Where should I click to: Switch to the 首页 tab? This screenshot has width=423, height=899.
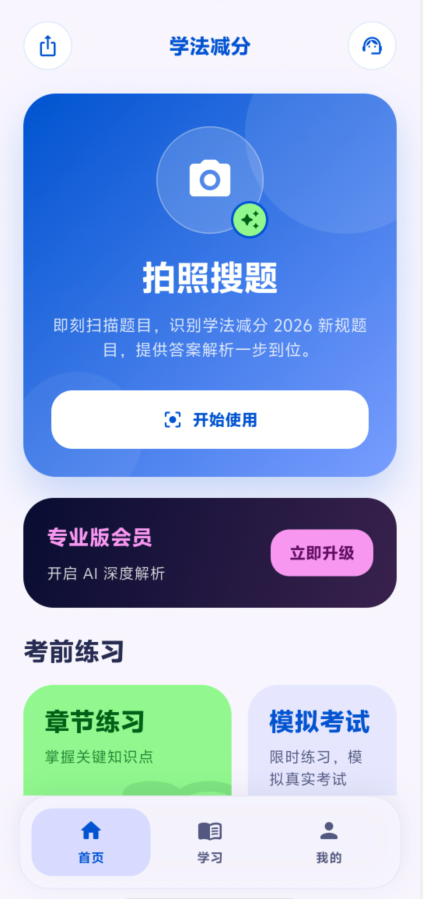click(91, 842)
